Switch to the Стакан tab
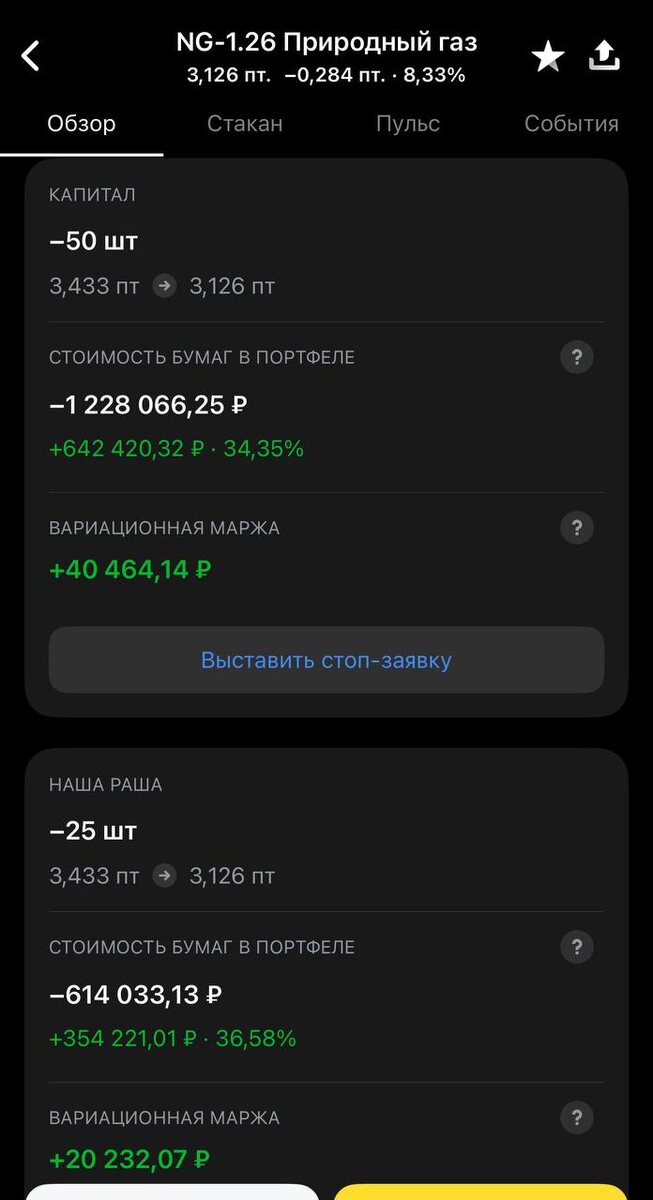Viewport: 653px width, 1200px height. 245,124
